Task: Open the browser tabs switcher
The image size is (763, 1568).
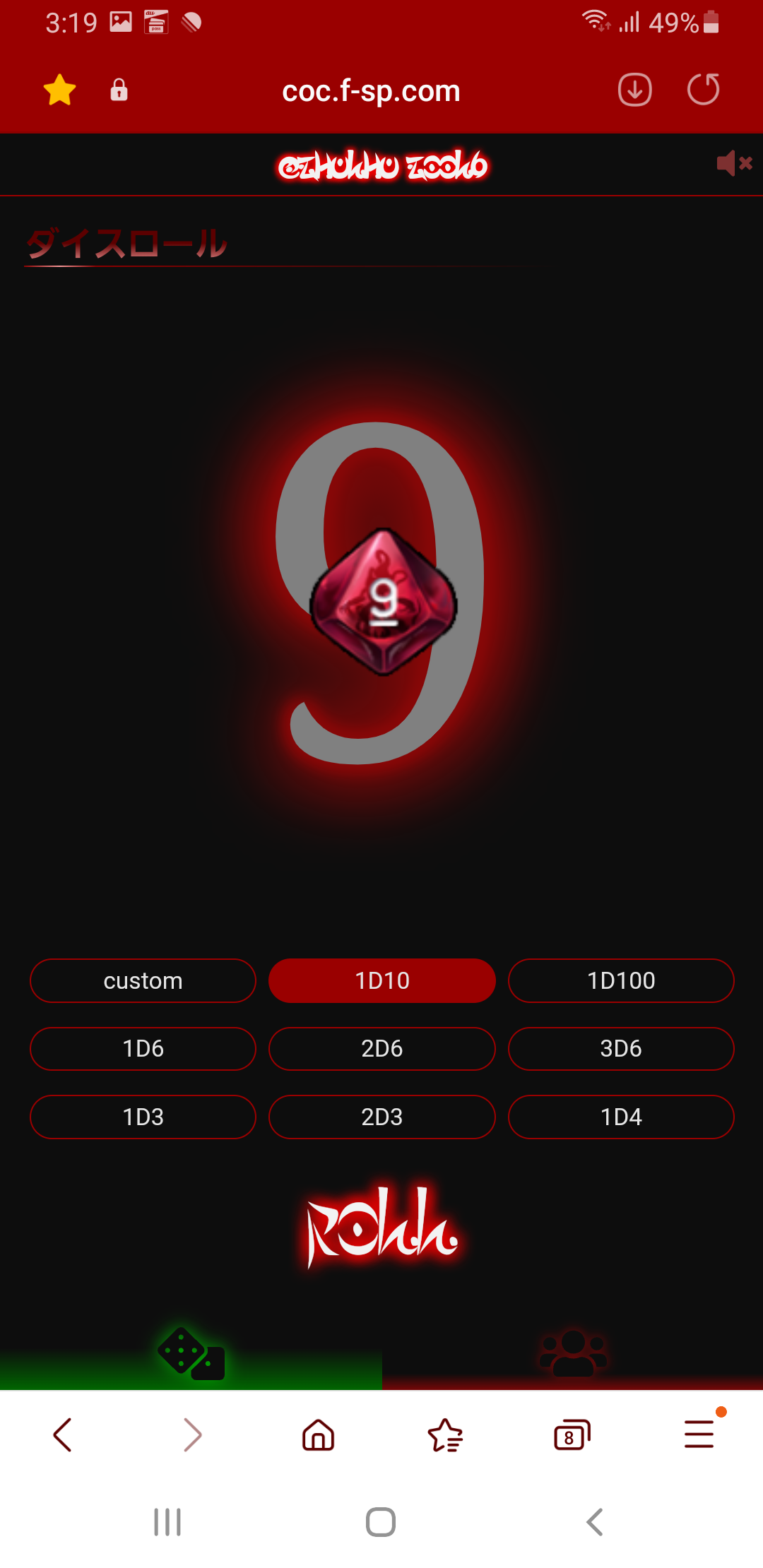Action: [x=572, y=1435]
